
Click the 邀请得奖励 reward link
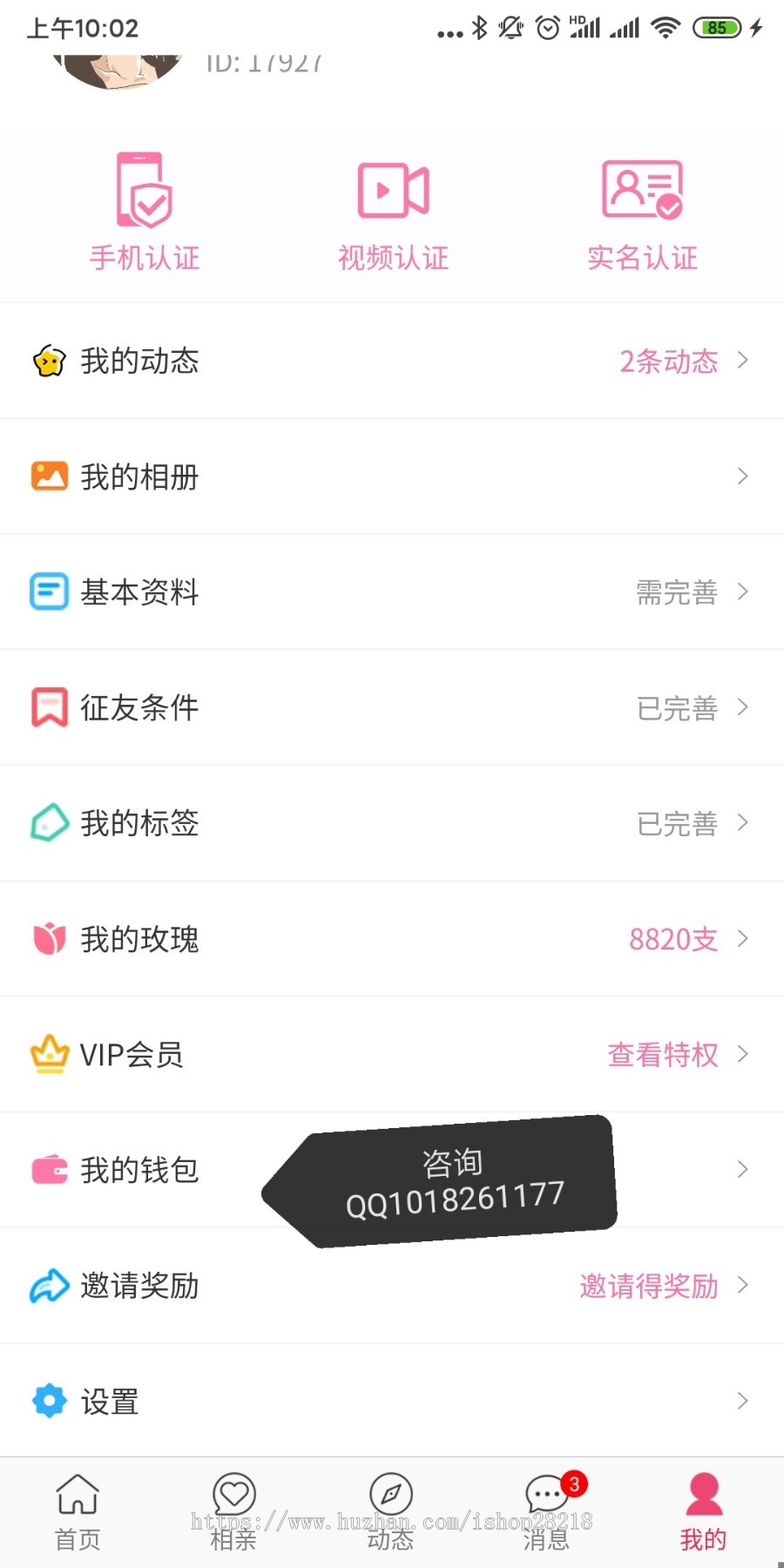click(x=648, y=1287)
